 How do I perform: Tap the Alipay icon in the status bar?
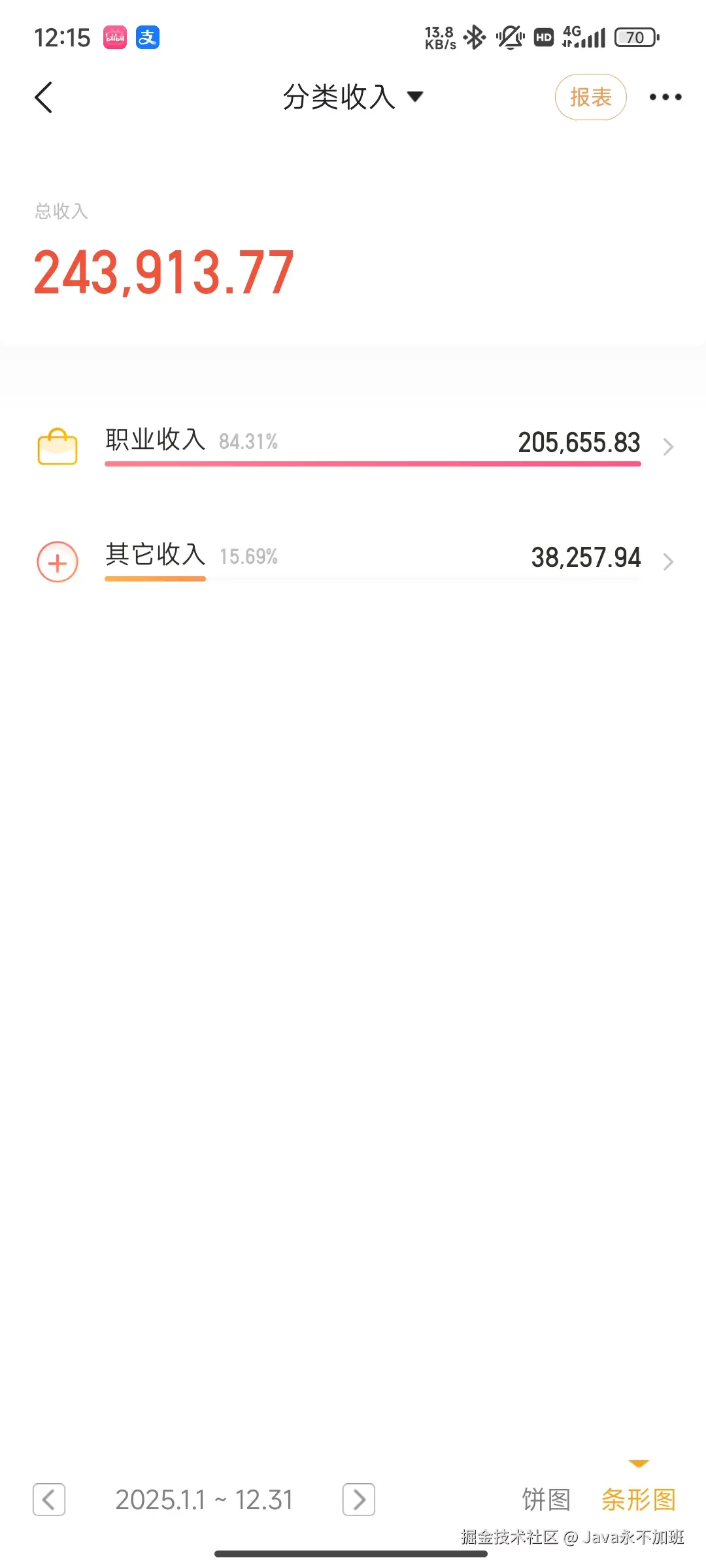click(147, 37)
